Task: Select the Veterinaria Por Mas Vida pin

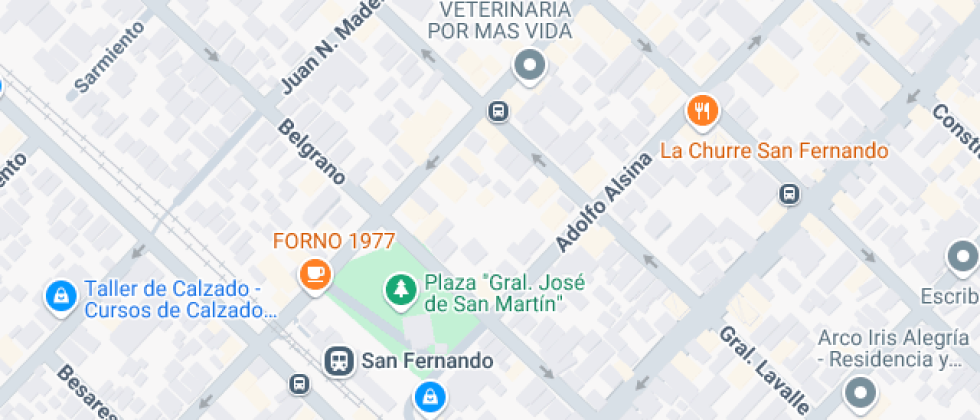Action: (530, 66)
